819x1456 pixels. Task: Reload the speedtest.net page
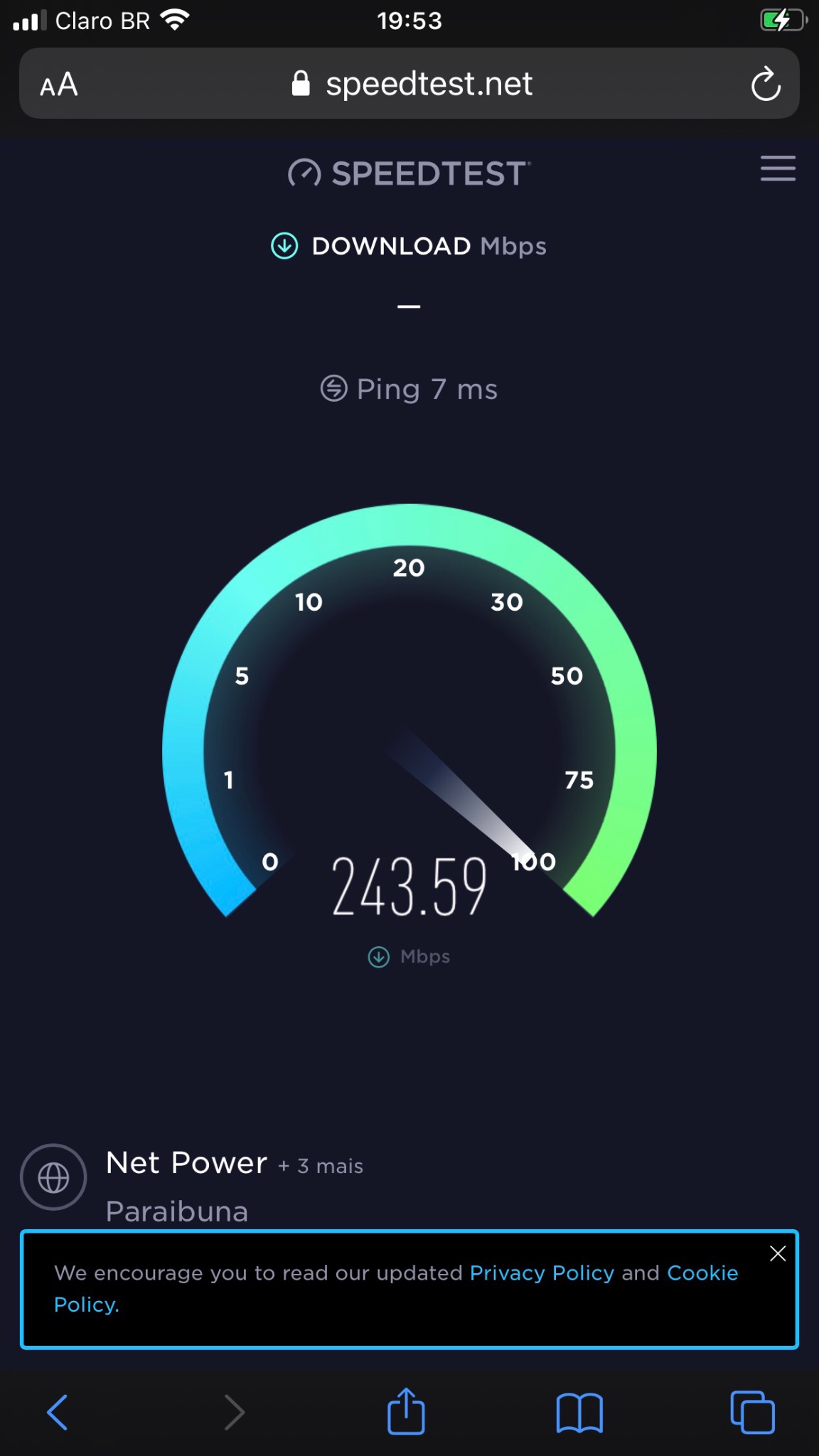coord(766,85)
